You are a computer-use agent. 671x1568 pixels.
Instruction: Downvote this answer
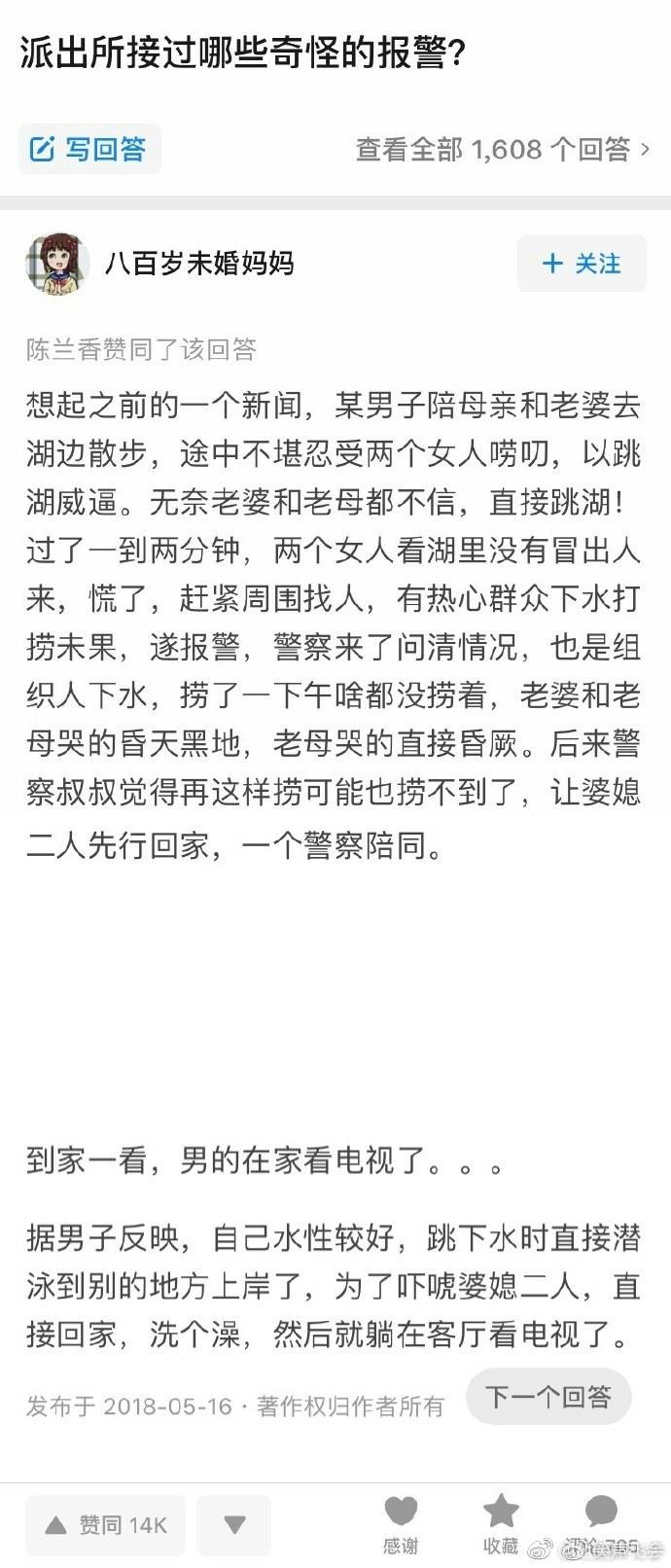233,1524
